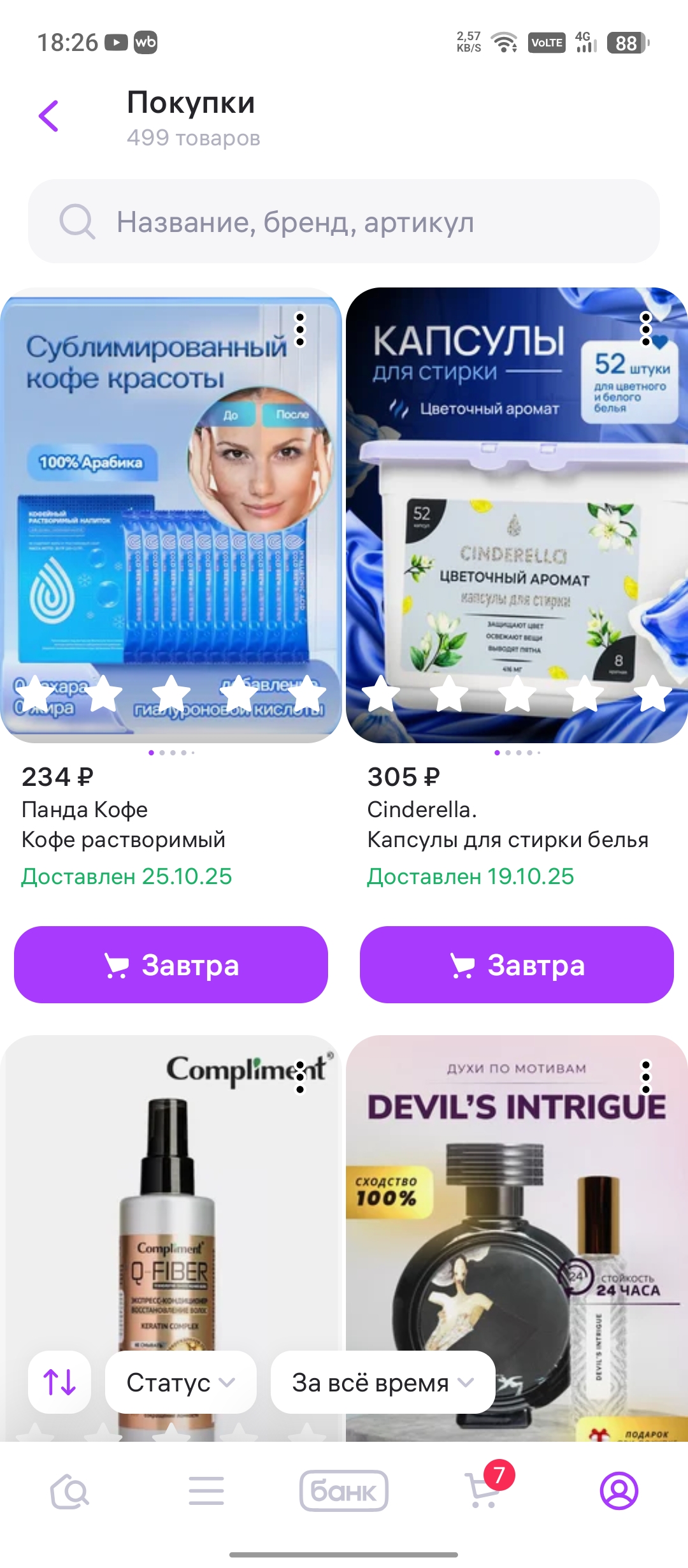The image size is (688, 1568).
Task: Open the options menu on Compliment card
Action: click(300, 1077)
